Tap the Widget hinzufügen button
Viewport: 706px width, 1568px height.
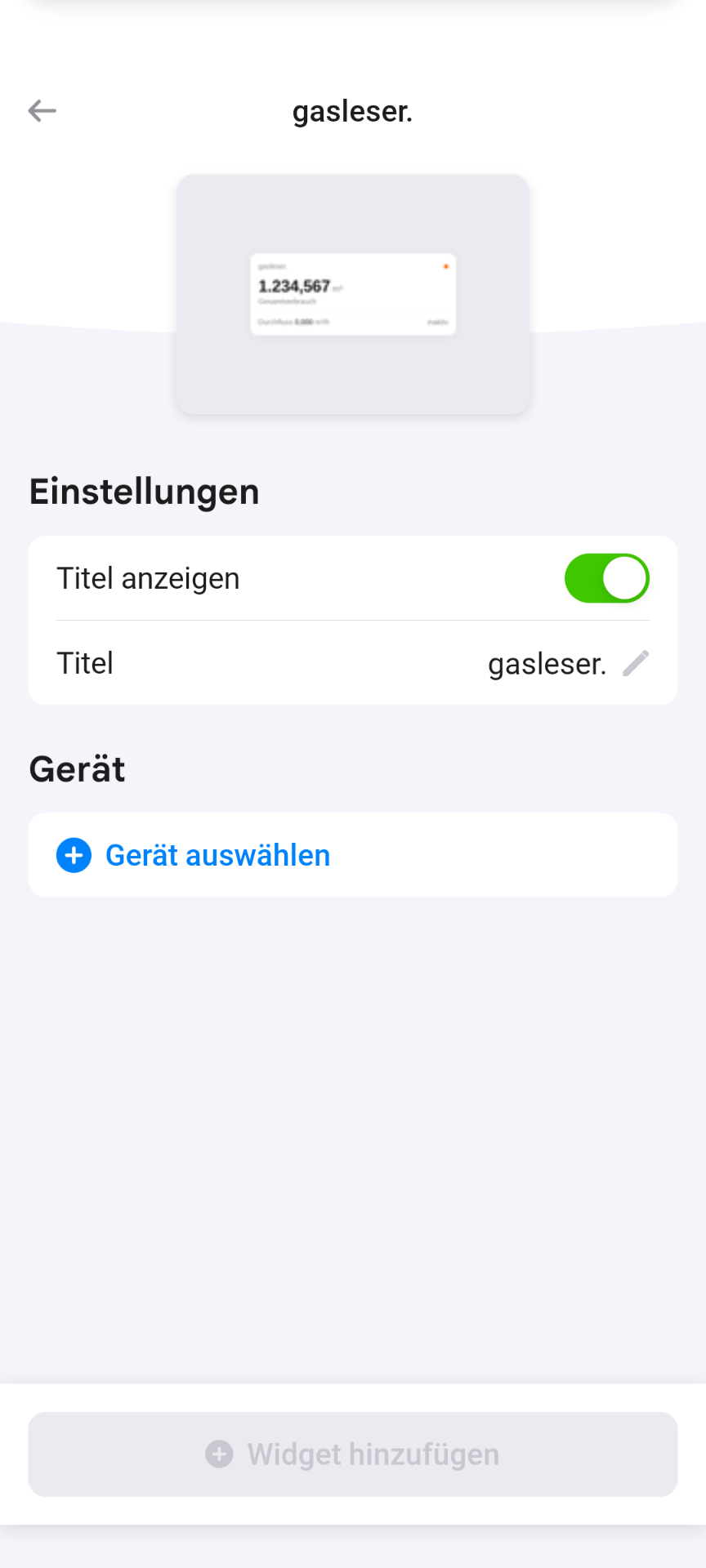353,1454
